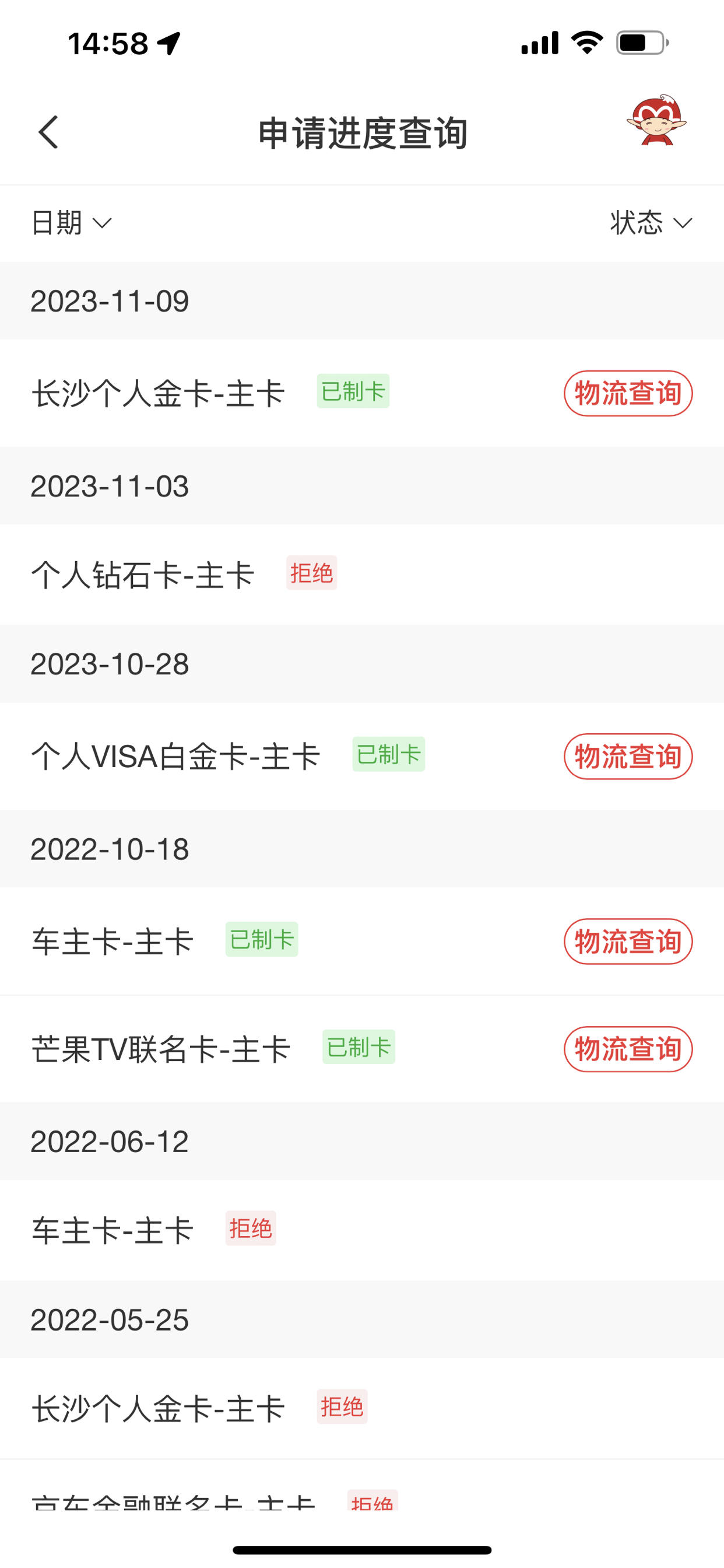Viewport: 724px width, 1568px height.
Task: Expand the 日期 date filter dropdown
Action: [72, 223]
